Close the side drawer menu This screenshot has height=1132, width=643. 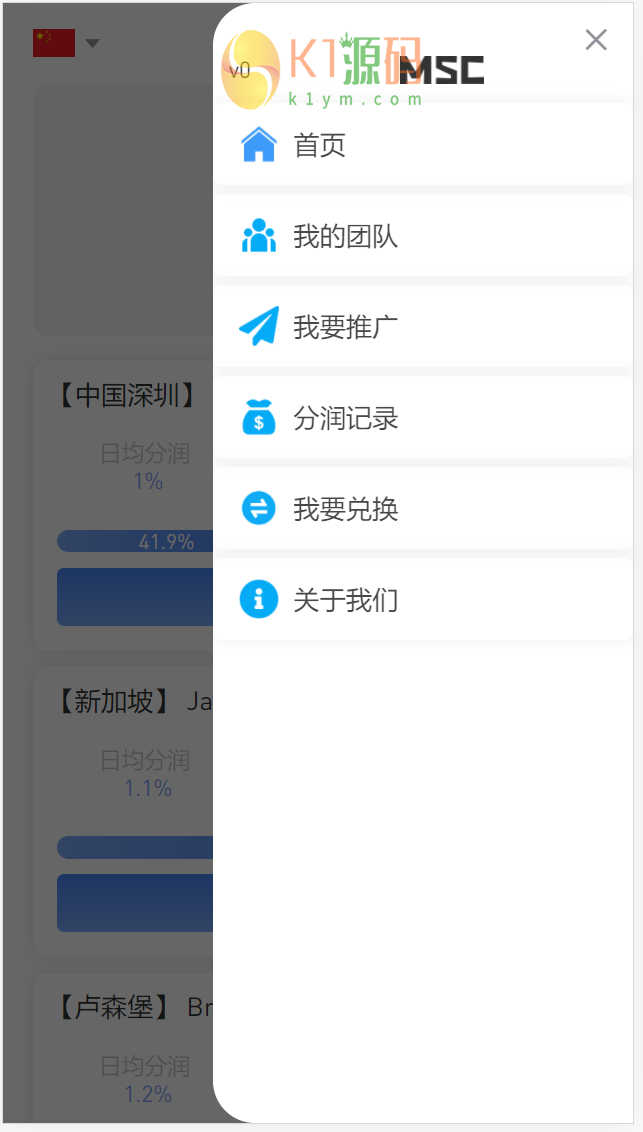pyautogui.click(x=596, y=40)
